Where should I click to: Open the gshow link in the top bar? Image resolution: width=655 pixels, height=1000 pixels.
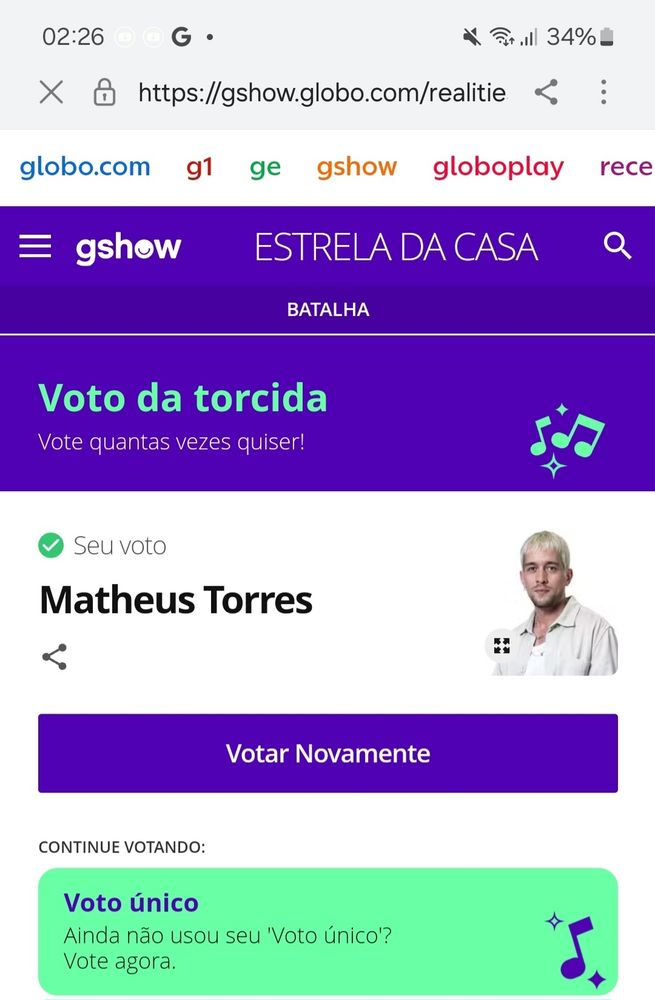357,167
